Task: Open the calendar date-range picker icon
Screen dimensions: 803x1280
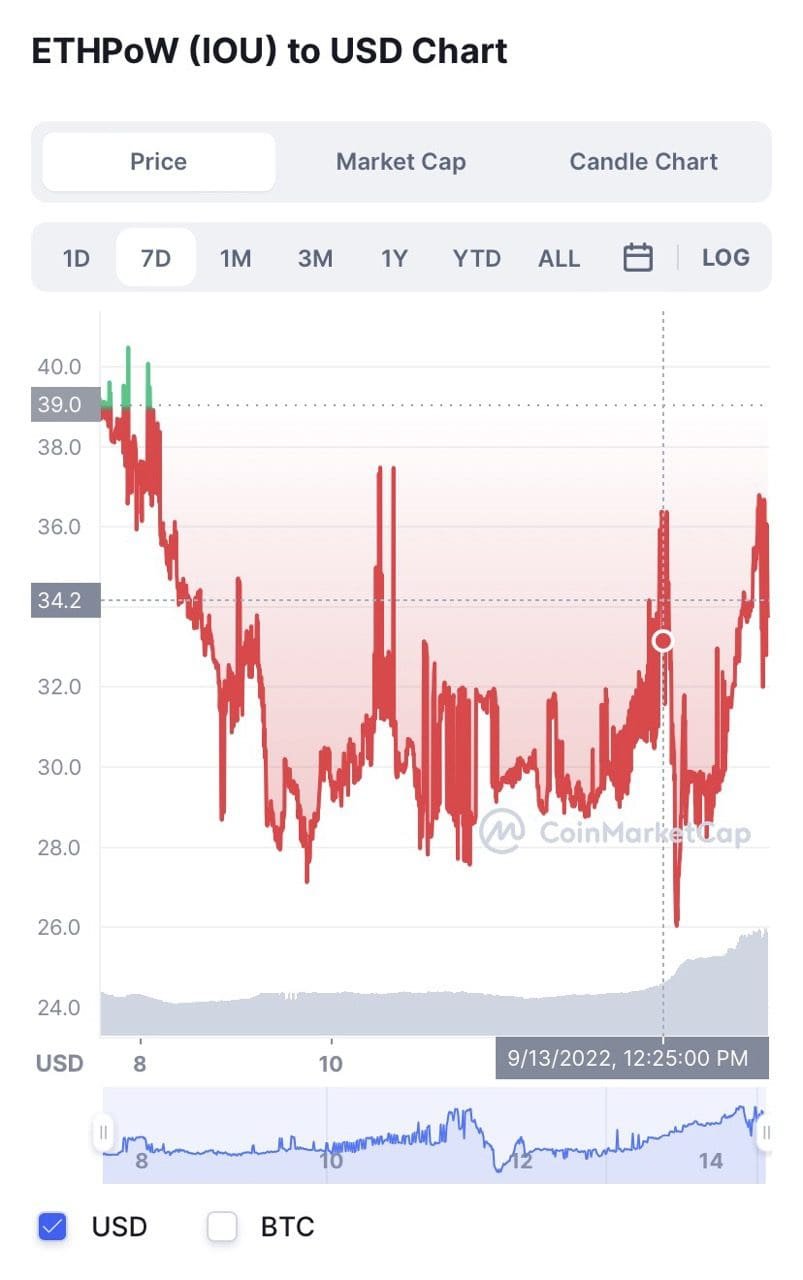Action: 637,257
